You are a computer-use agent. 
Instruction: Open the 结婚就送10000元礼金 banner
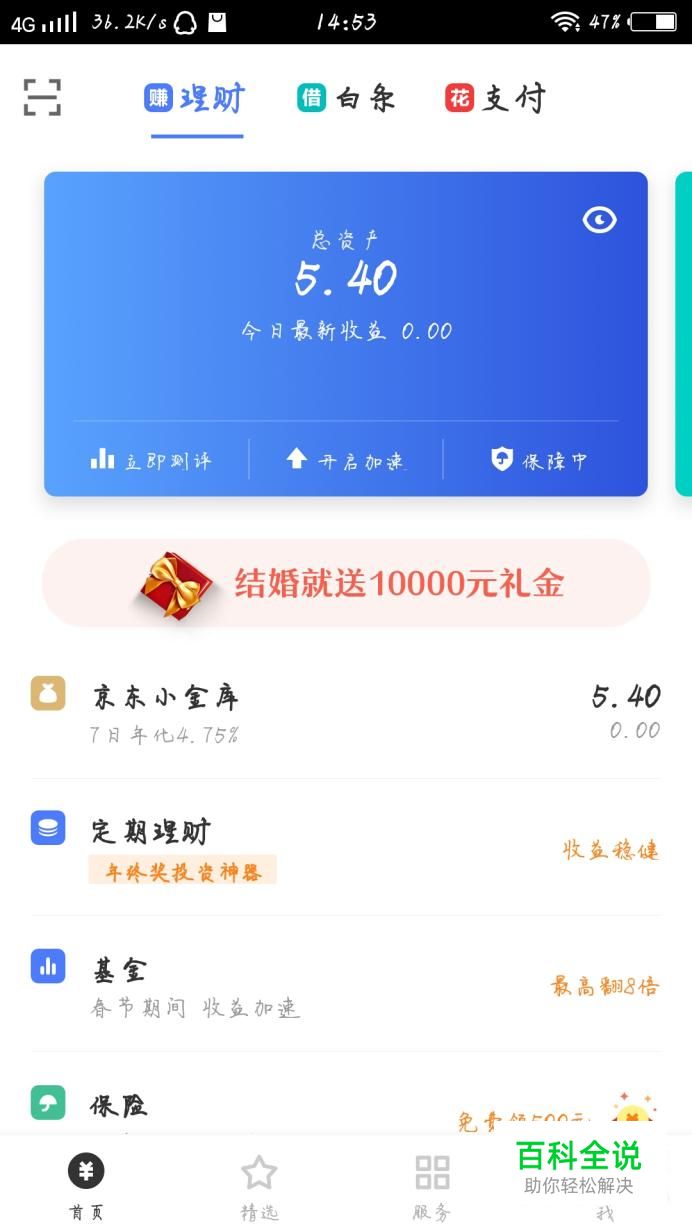[346, 583]
